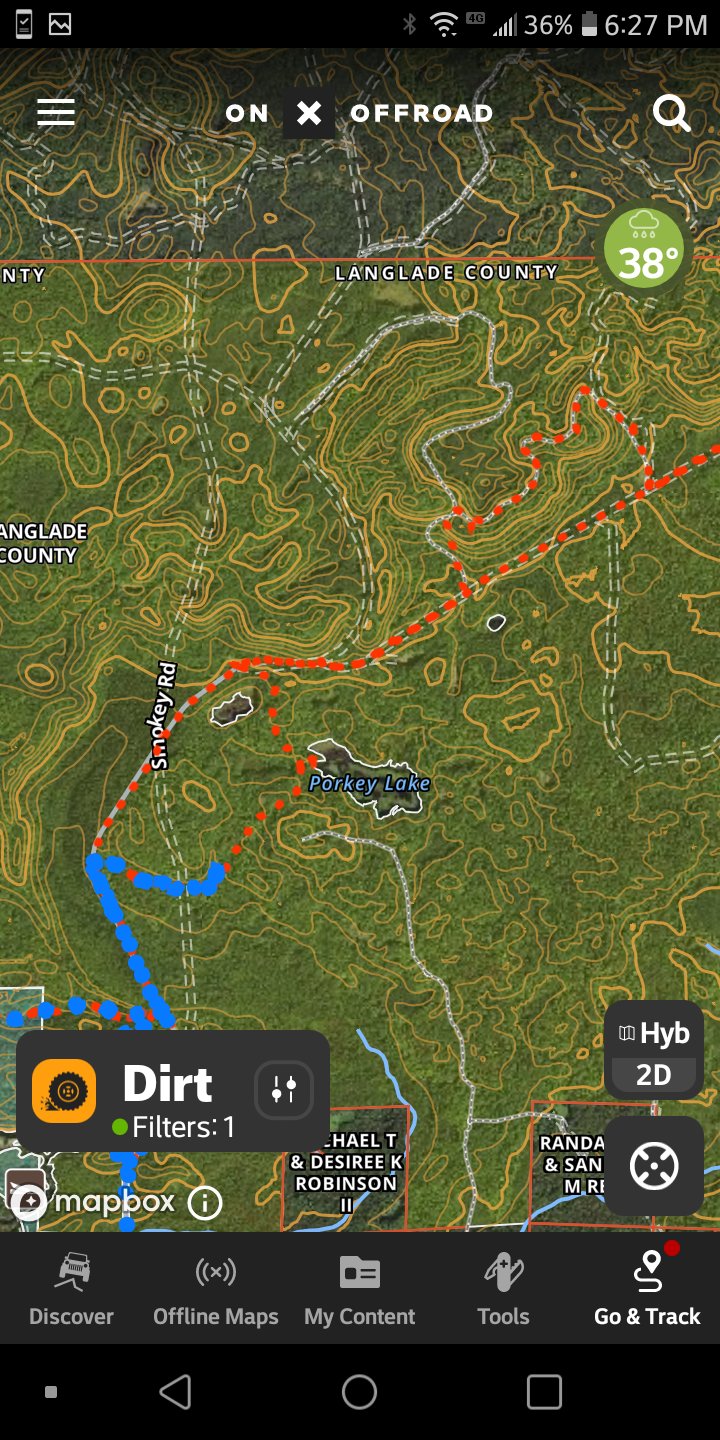Image resolution: width=720 pixels, height=1440 pixels.
Task: Go back with the system back button
Action: pos(175,1391)
